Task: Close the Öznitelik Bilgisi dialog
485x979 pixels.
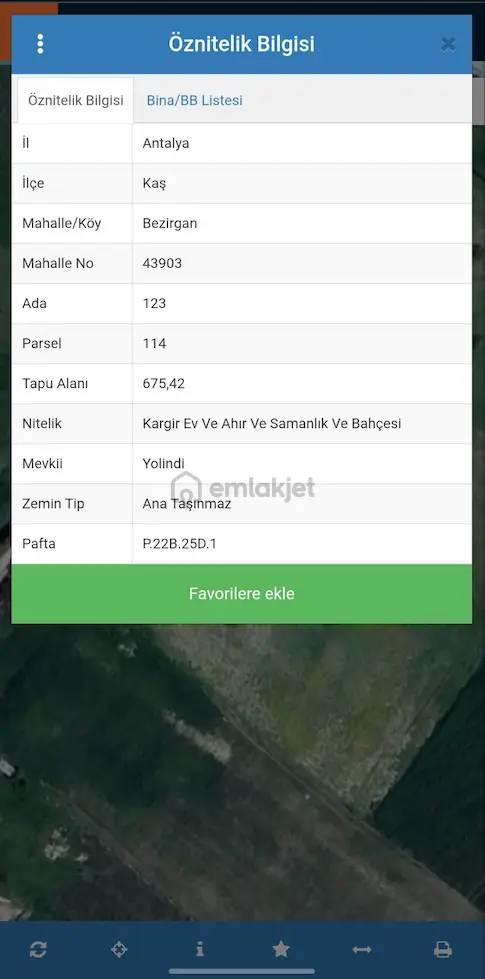Action: pos(448,44)
